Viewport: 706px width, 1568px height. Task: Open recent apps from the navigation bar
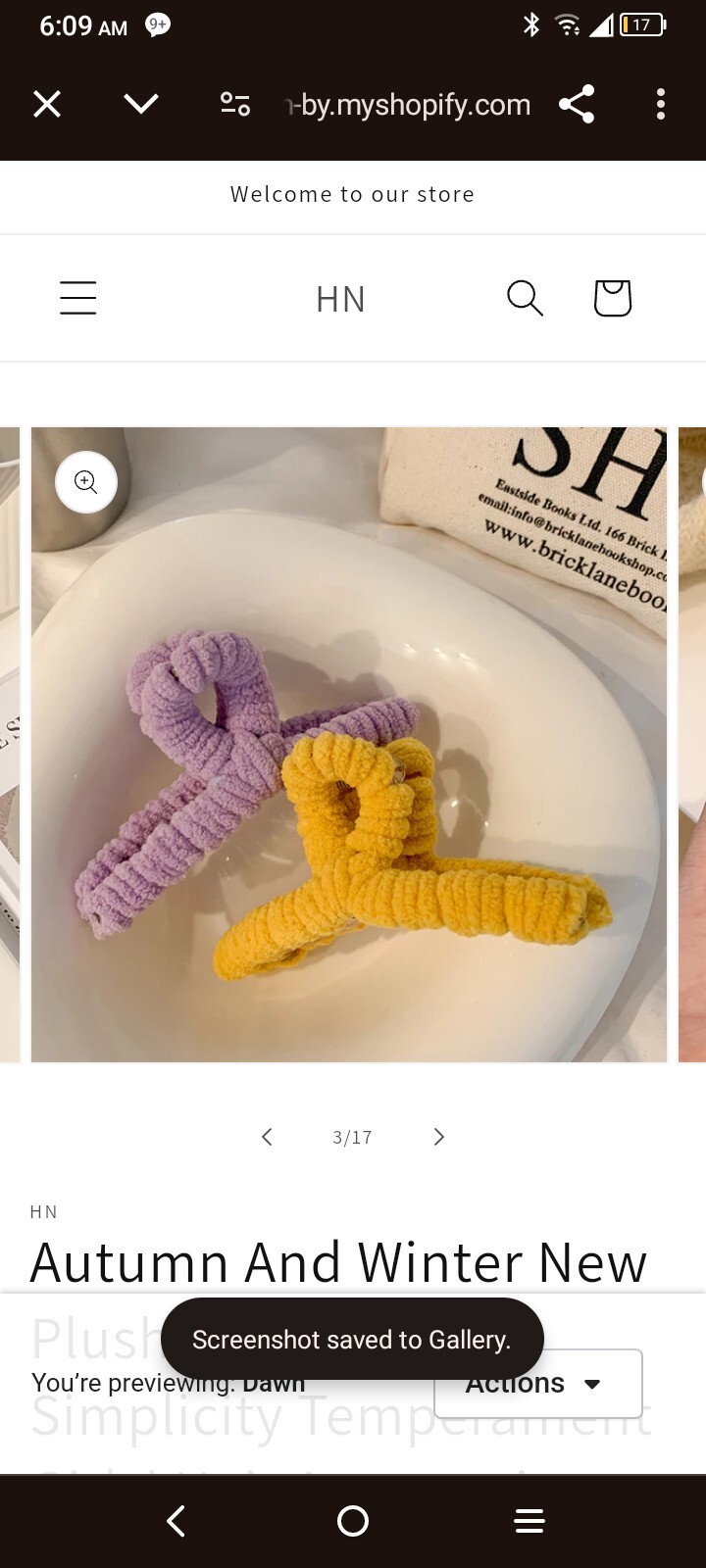pos(529,1521)
